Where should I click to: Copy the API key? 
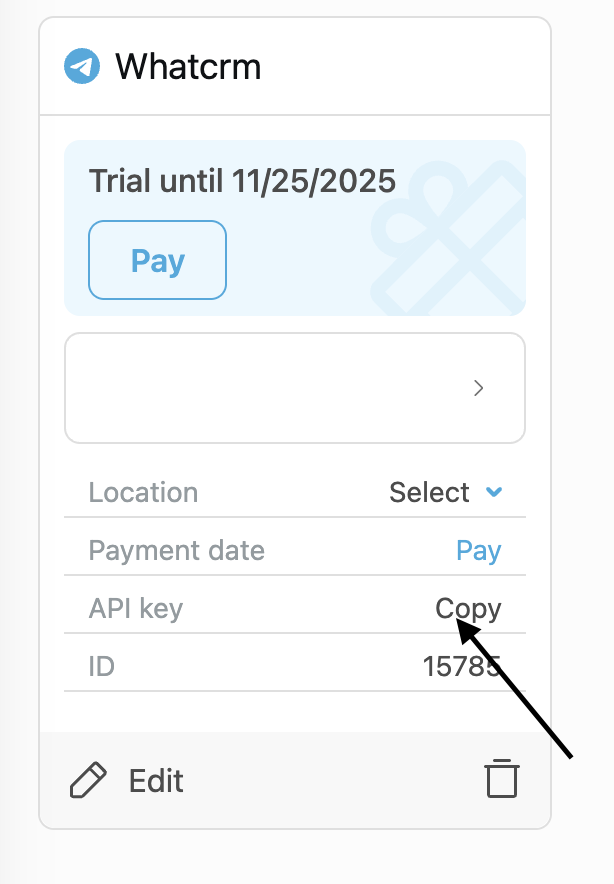tap(468, 608)
